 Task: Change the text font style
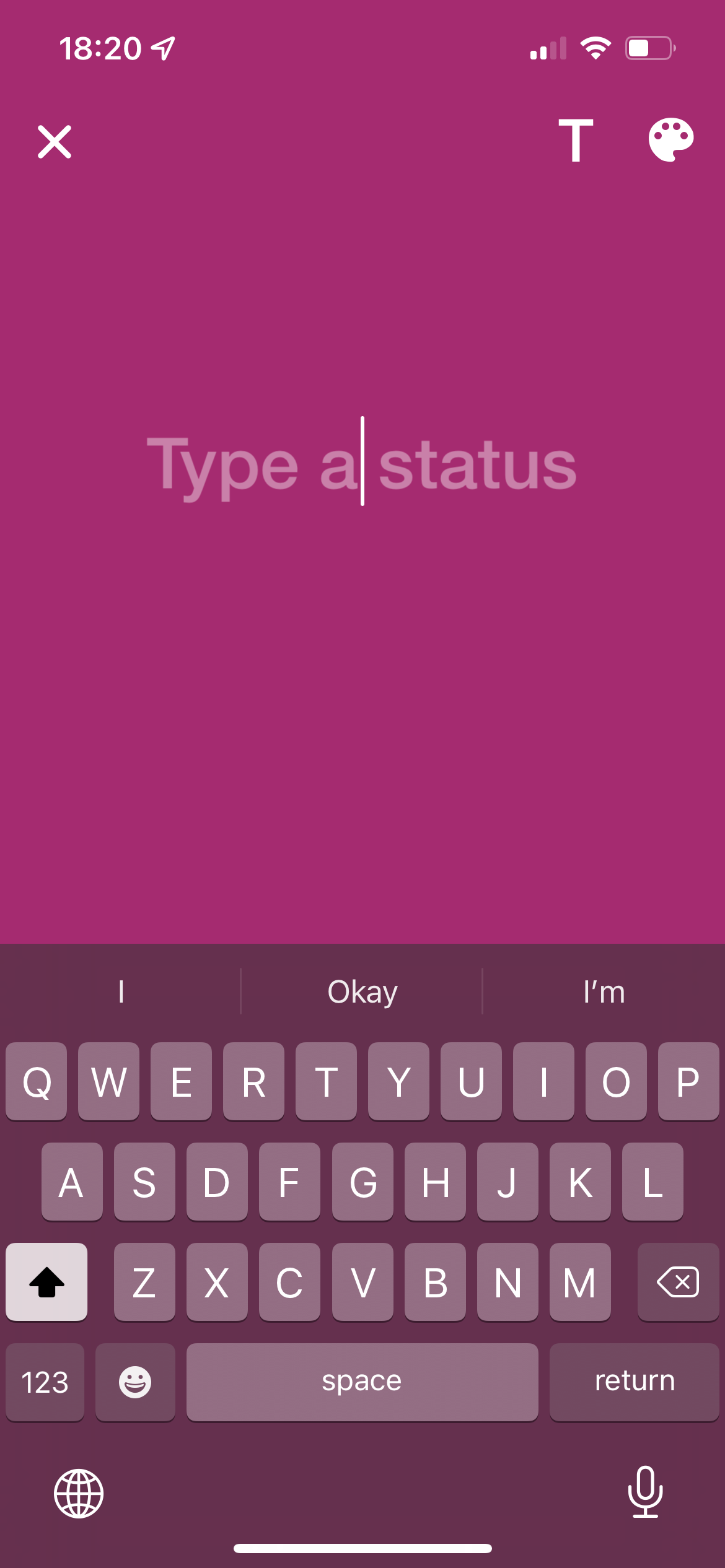[x=576, y=141]
